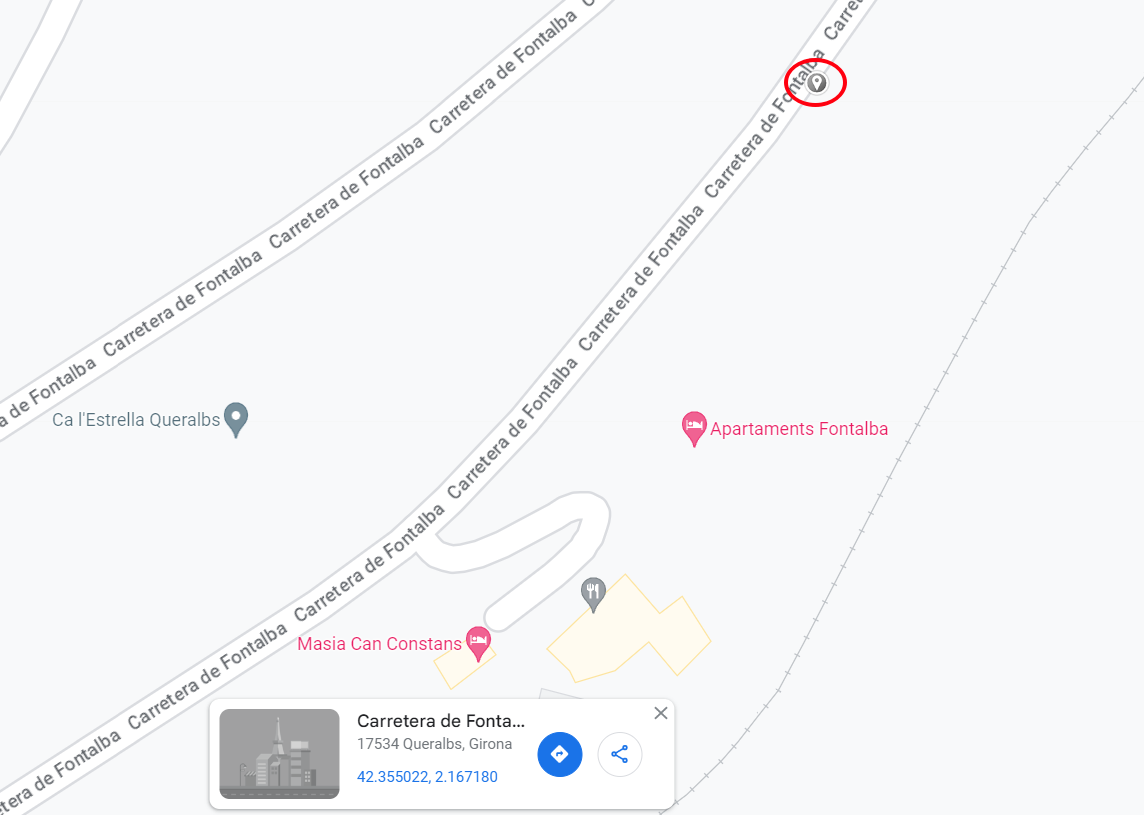Open the location card thumbnail image

(279, 754)
